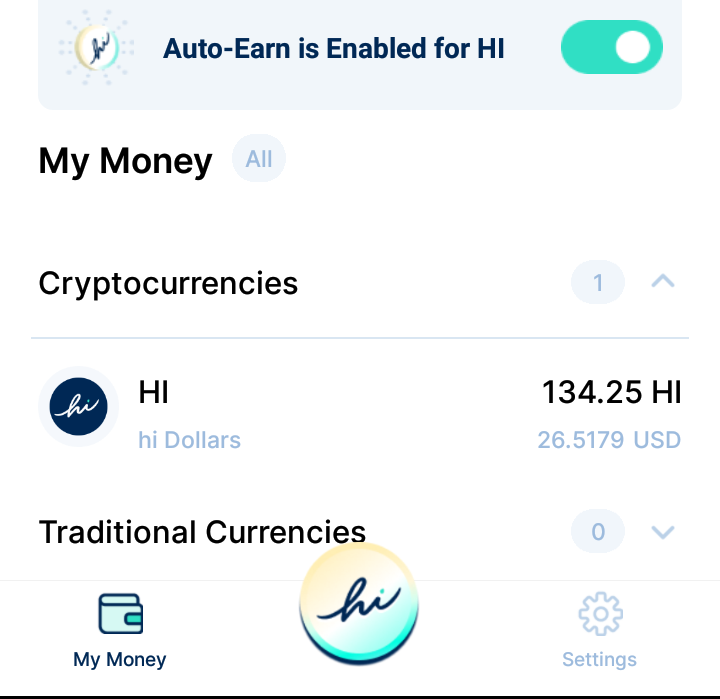Expand the Traditional Currencies section
Viewport: 720px width, 699px height.
coord(662,532)
